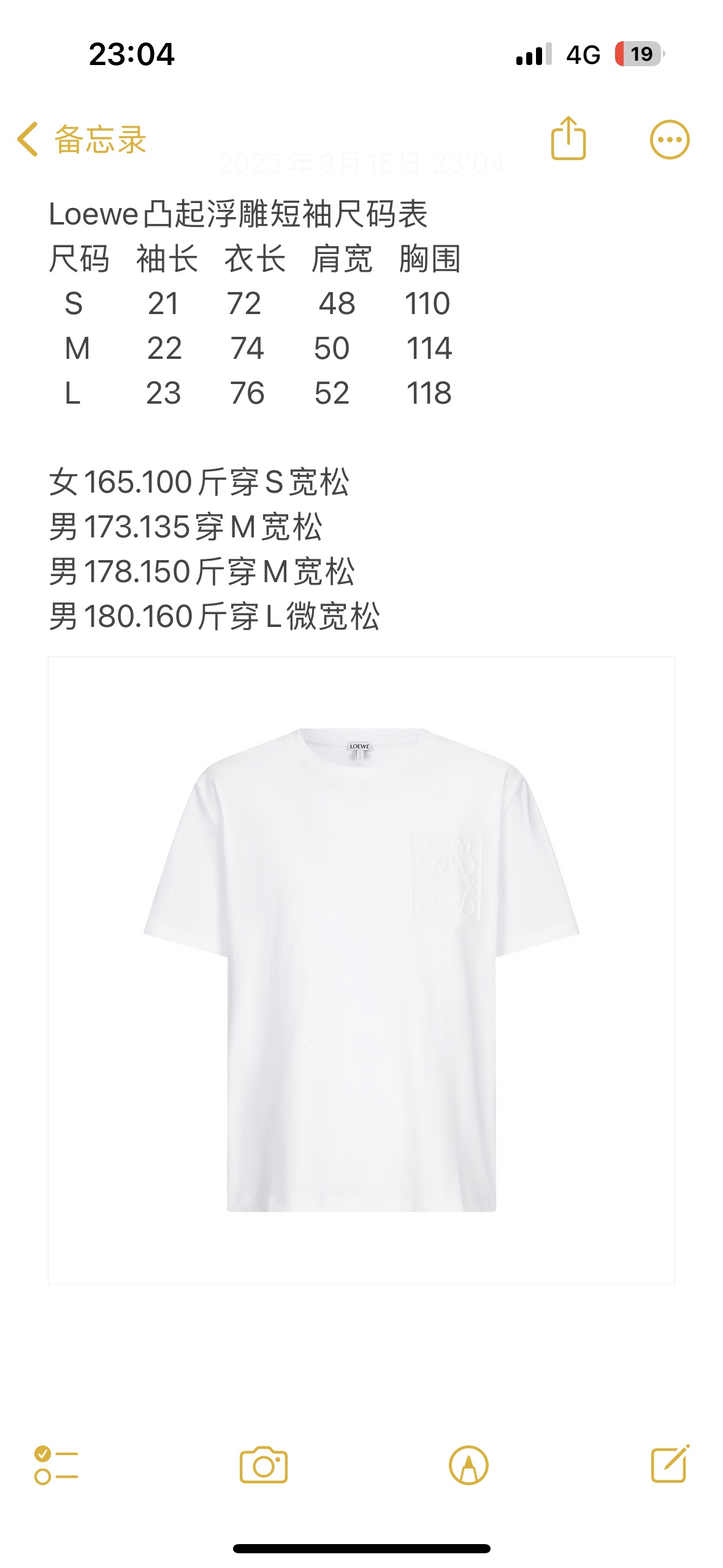Screen dimensions: 723x1568
Task: Open the markup drawing tool
Action: (469, 1465)
